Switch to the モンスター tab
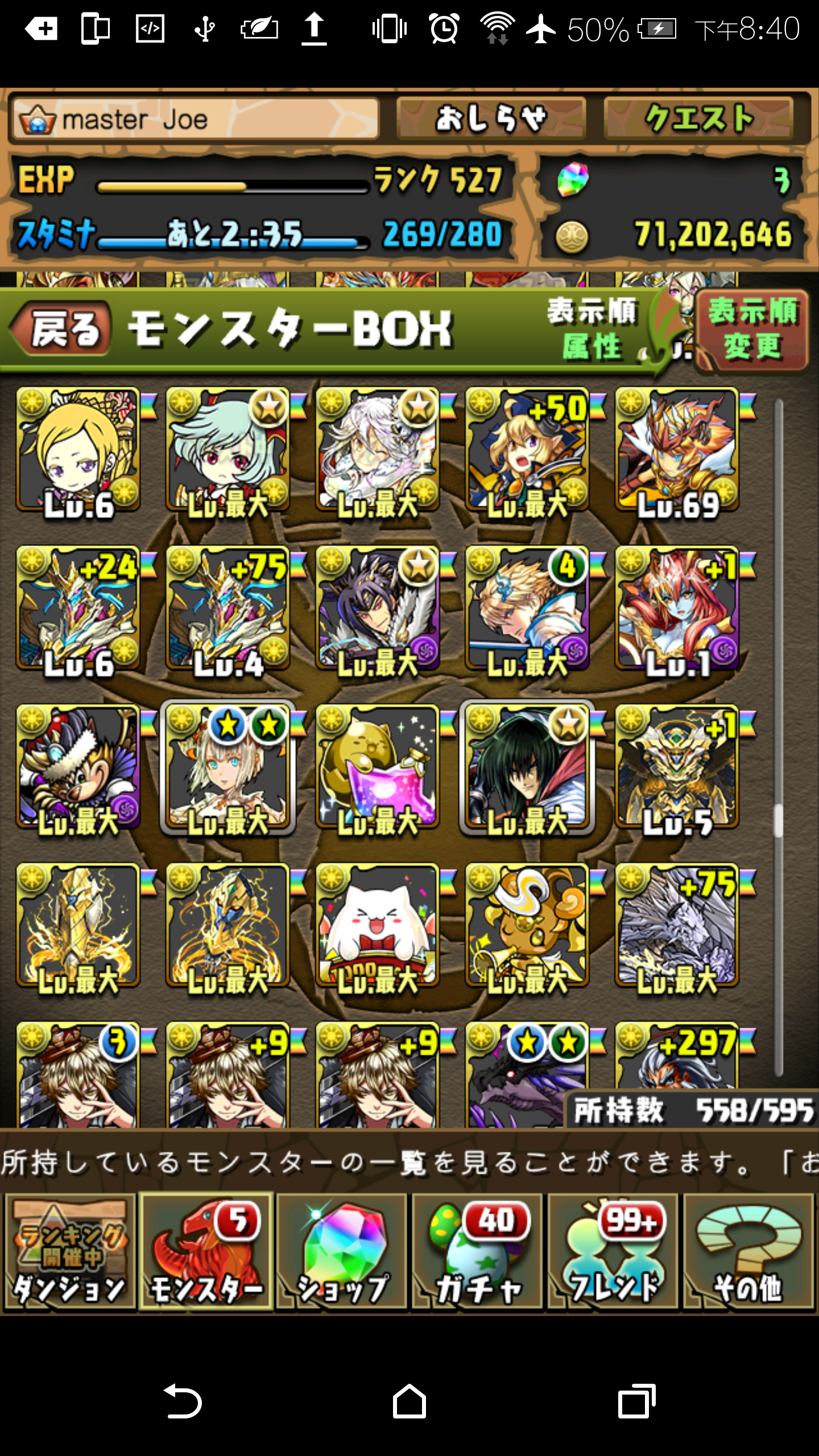819x1456 pixels. [206, 1251]
